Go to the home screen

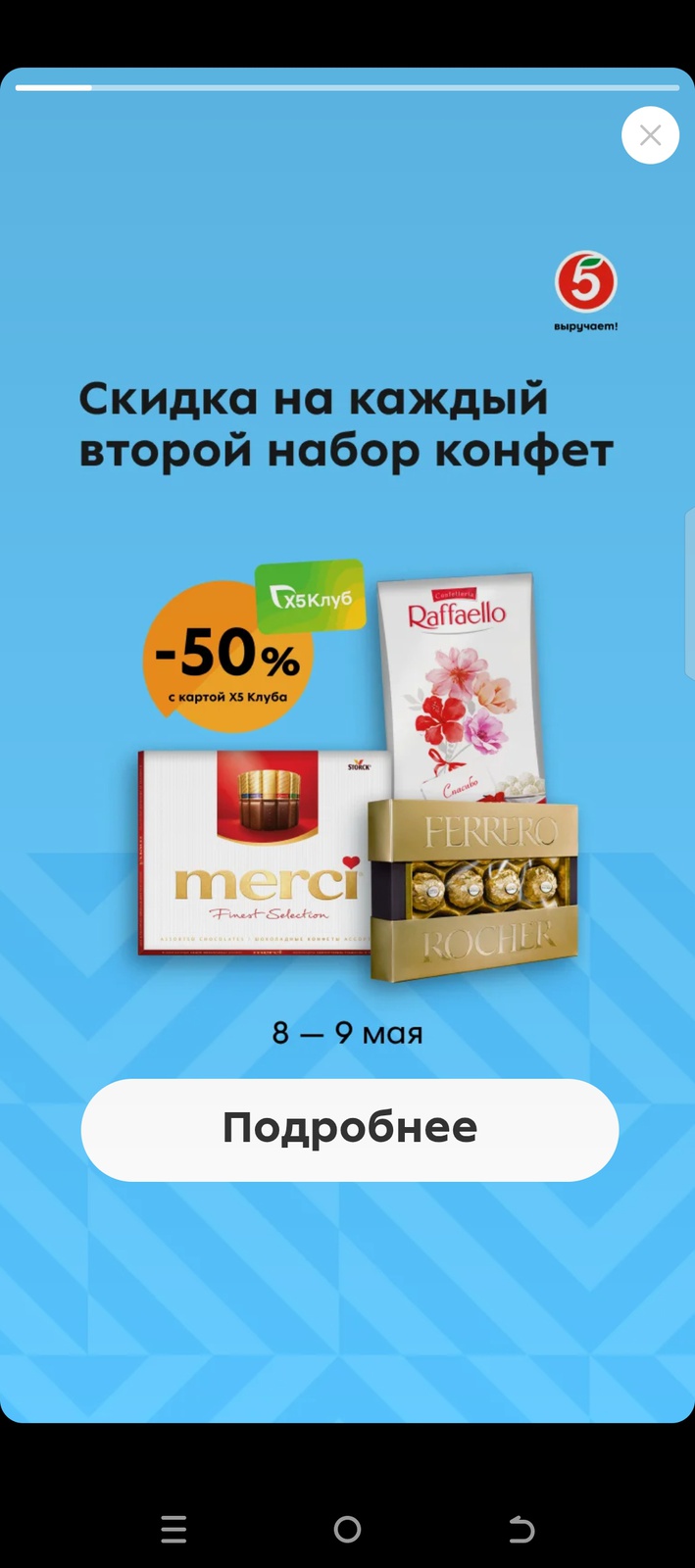347,1529
